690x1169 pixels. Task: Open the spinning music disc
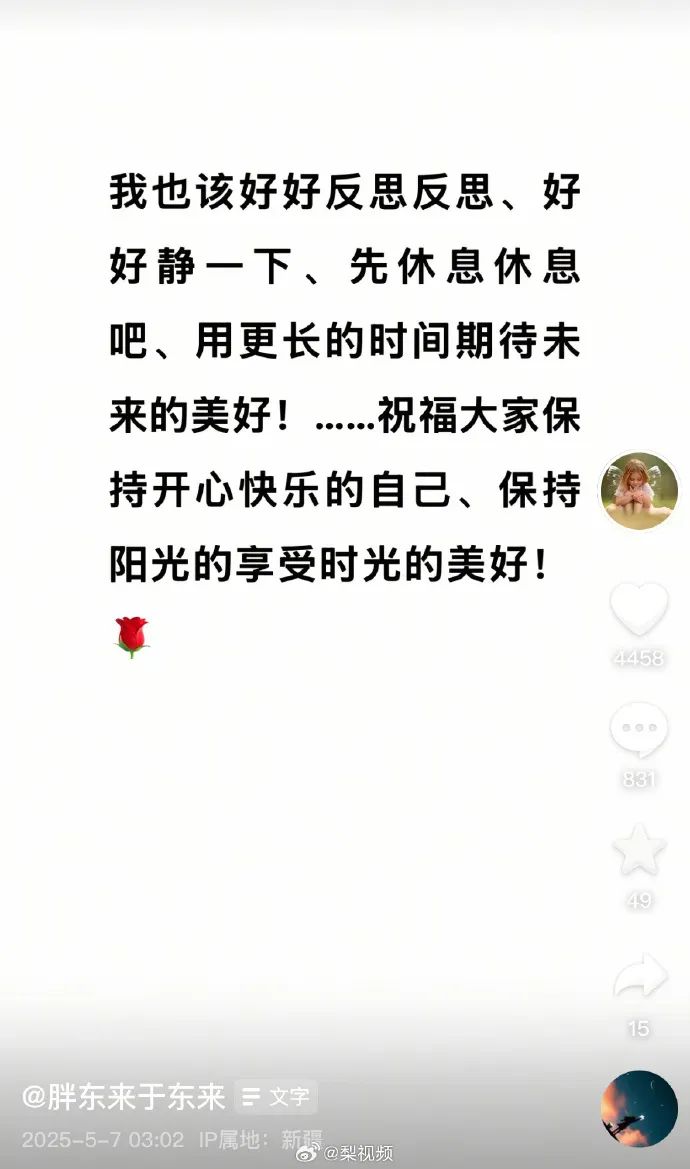point(639,1108)
